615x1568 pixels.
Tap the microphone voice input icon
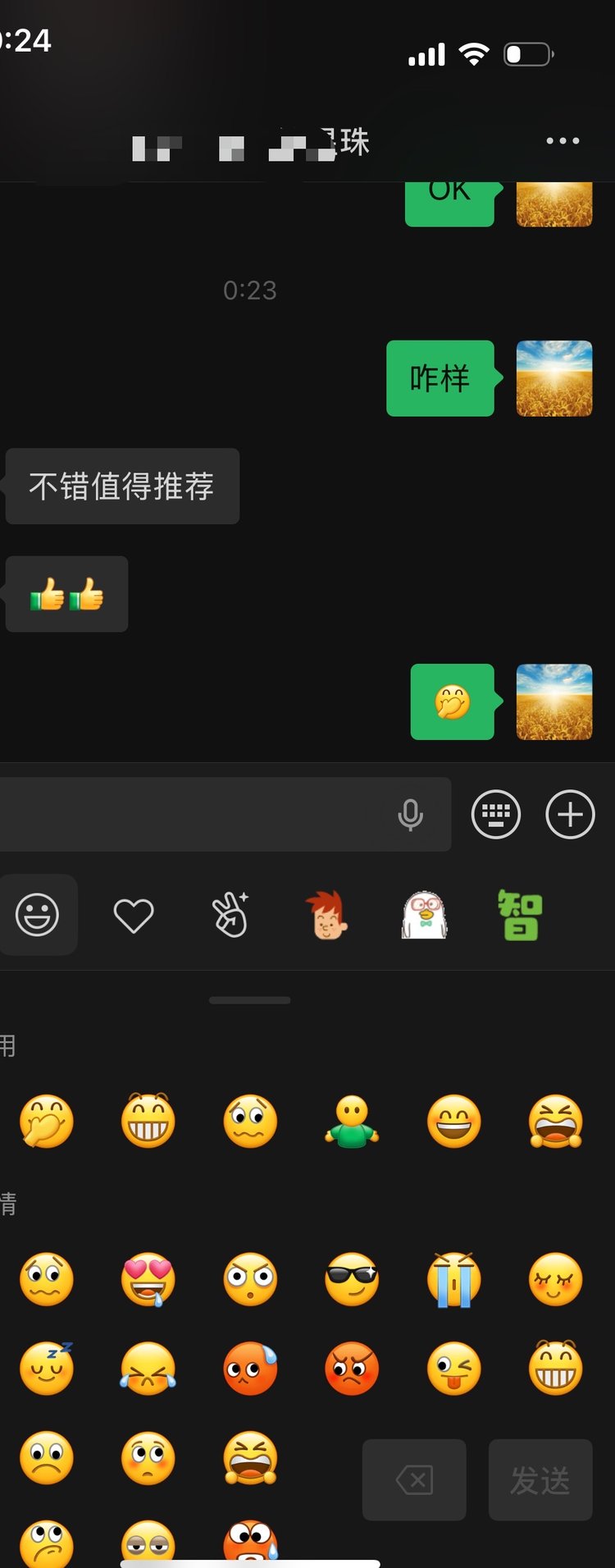coord(410,815)
